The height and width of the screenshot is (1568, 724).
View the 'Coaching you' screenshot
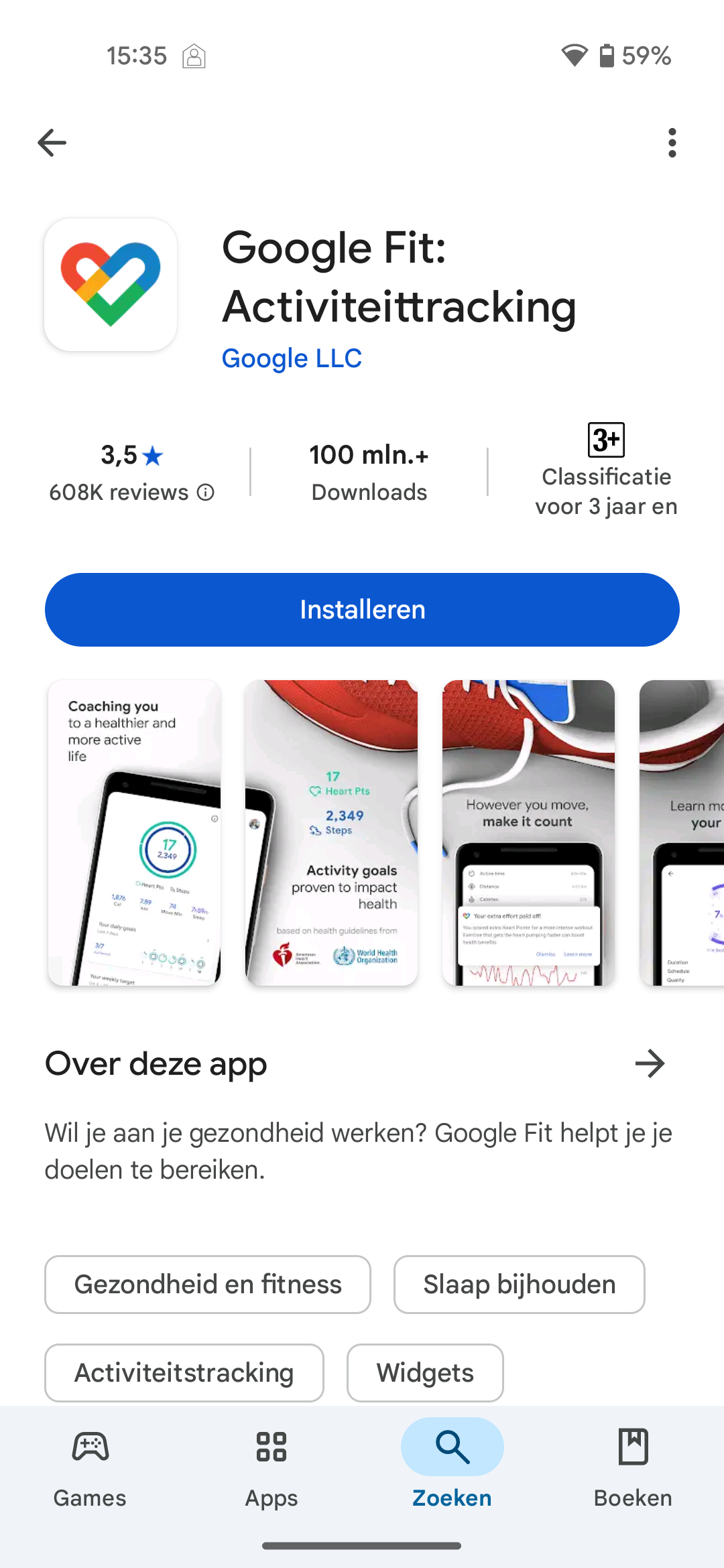point(134,832)
